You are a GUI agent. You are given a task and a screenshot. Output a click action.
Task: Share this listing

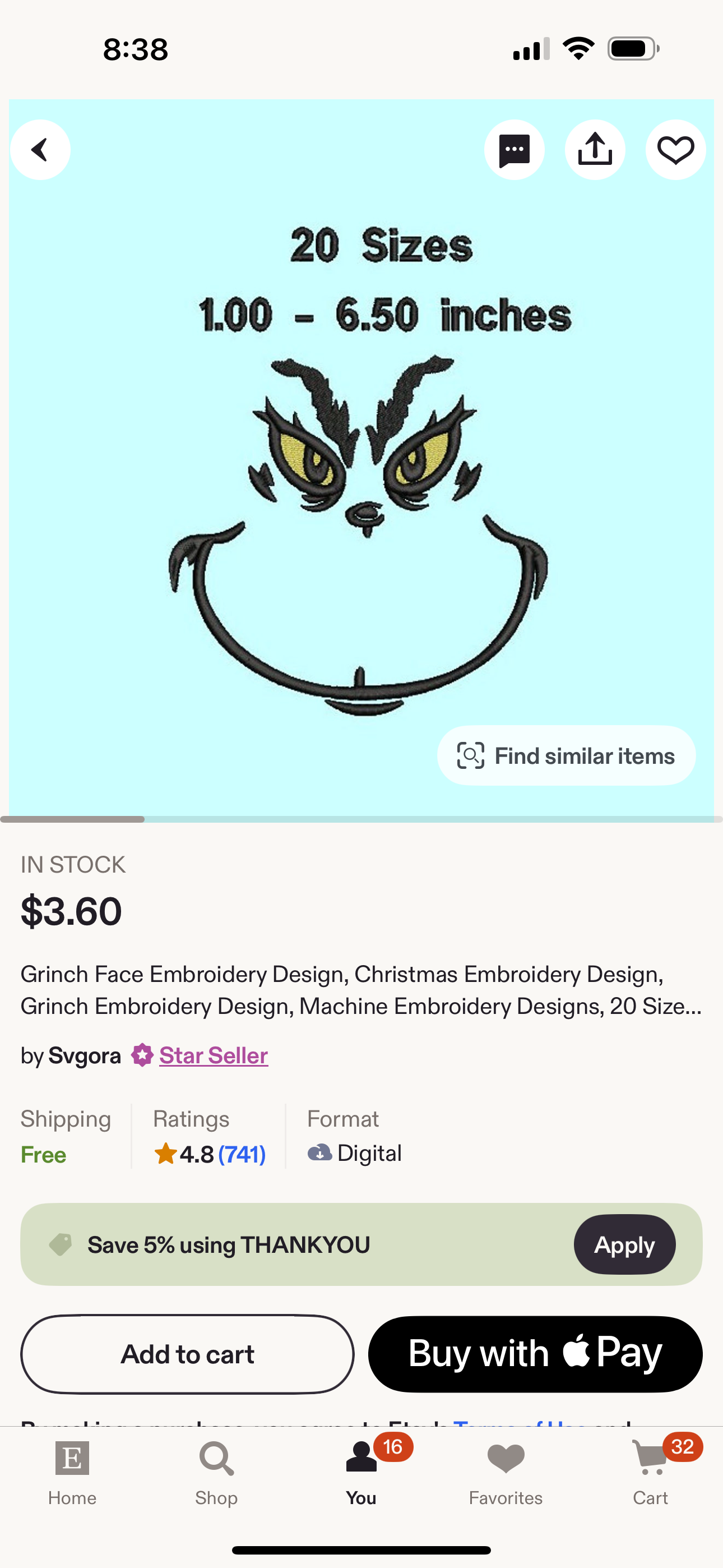[595, 150]
